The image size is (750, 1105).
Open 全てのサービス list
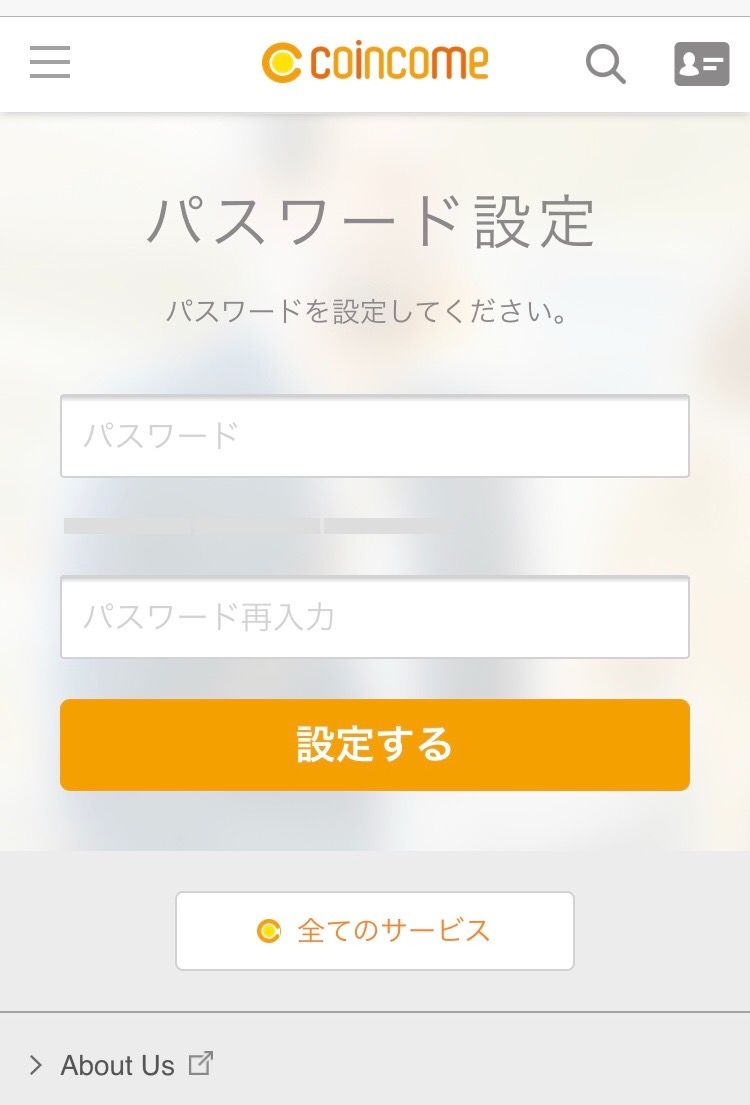coord(375,931)
